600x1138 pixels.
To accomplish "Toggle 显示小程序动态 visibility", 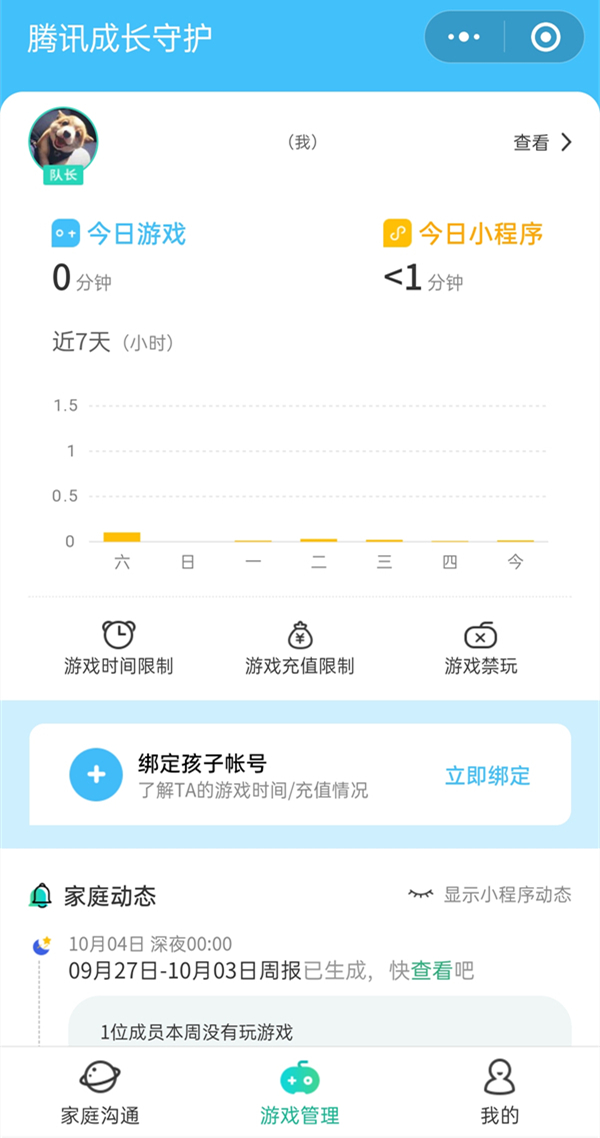I will tap(490, 894).
